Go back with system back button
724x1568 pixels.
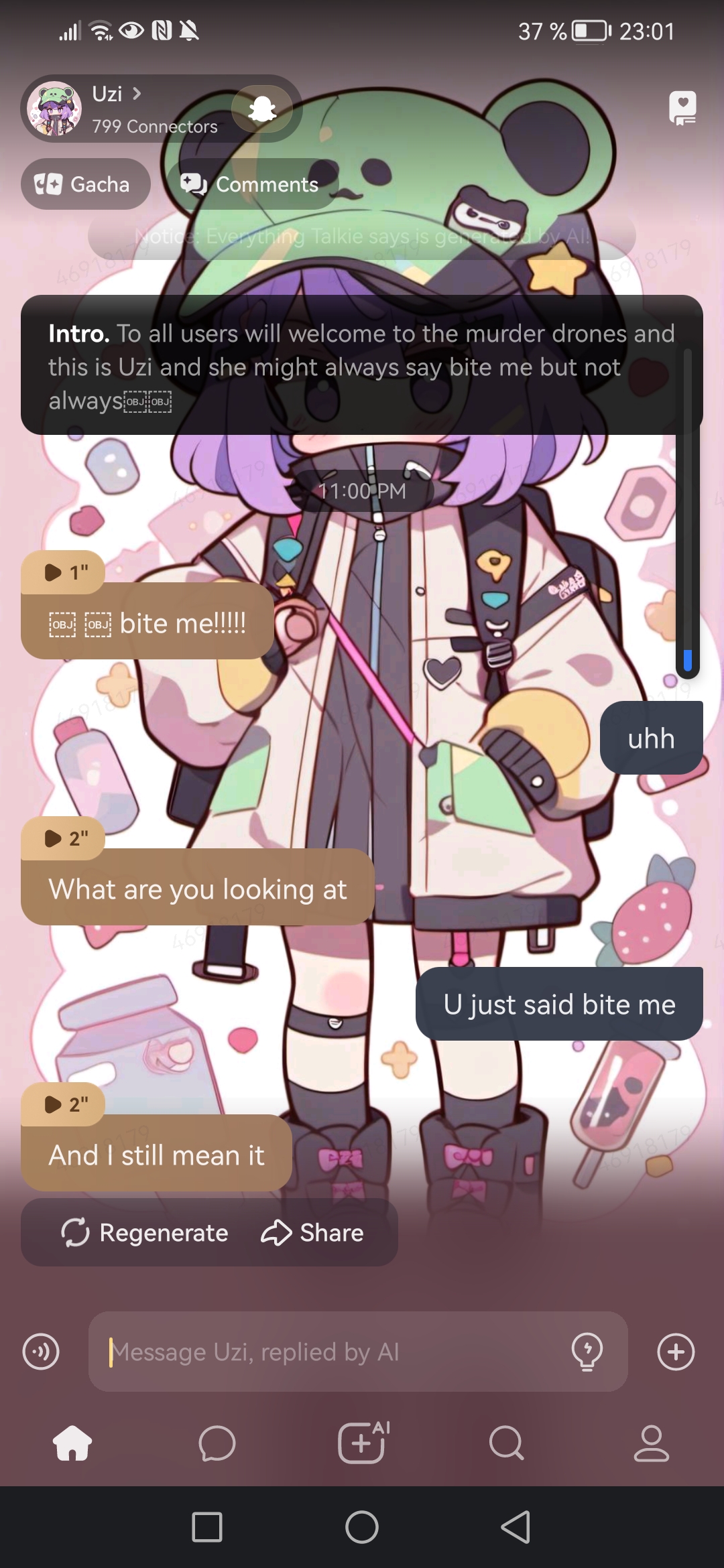point(516,1527)
